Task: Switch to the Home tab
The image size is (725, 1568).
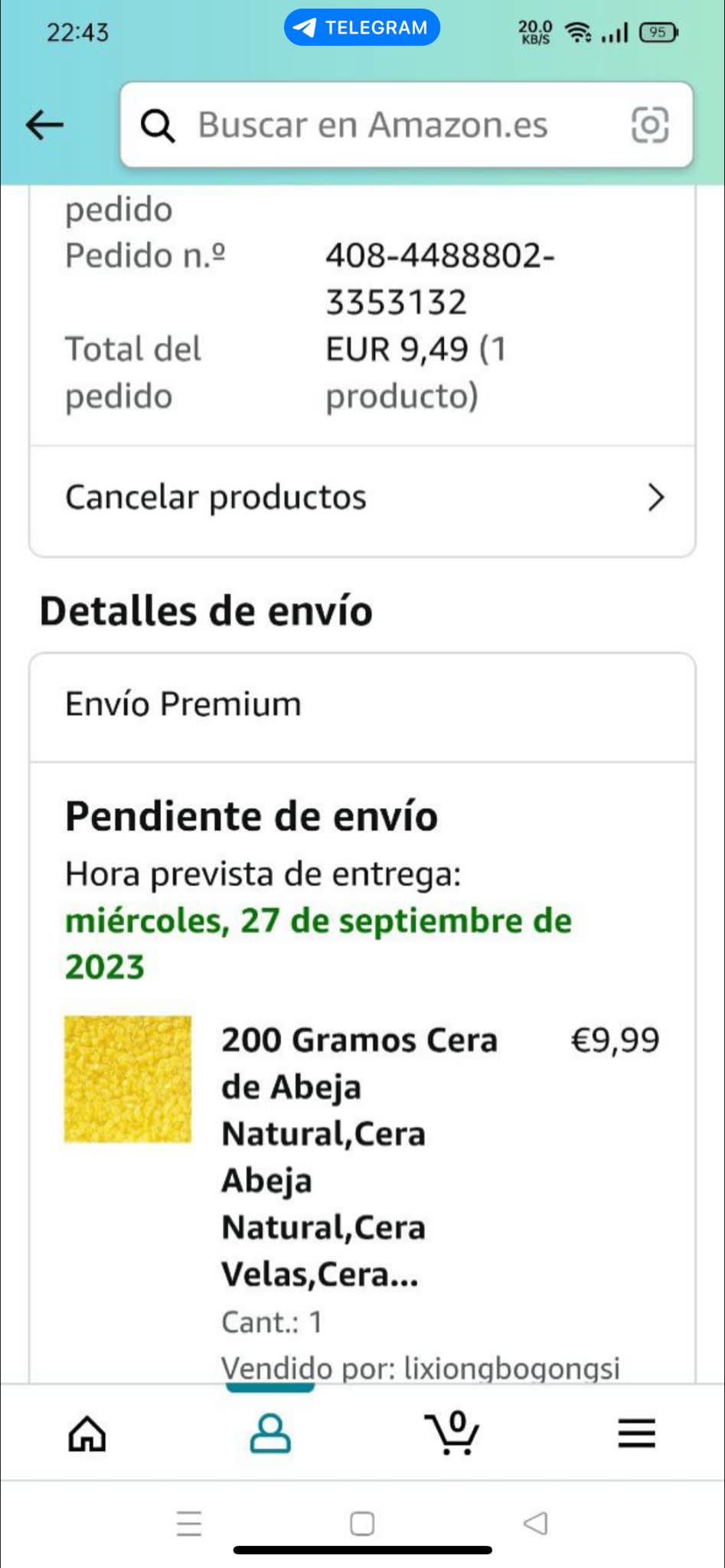Action: 87,1433
